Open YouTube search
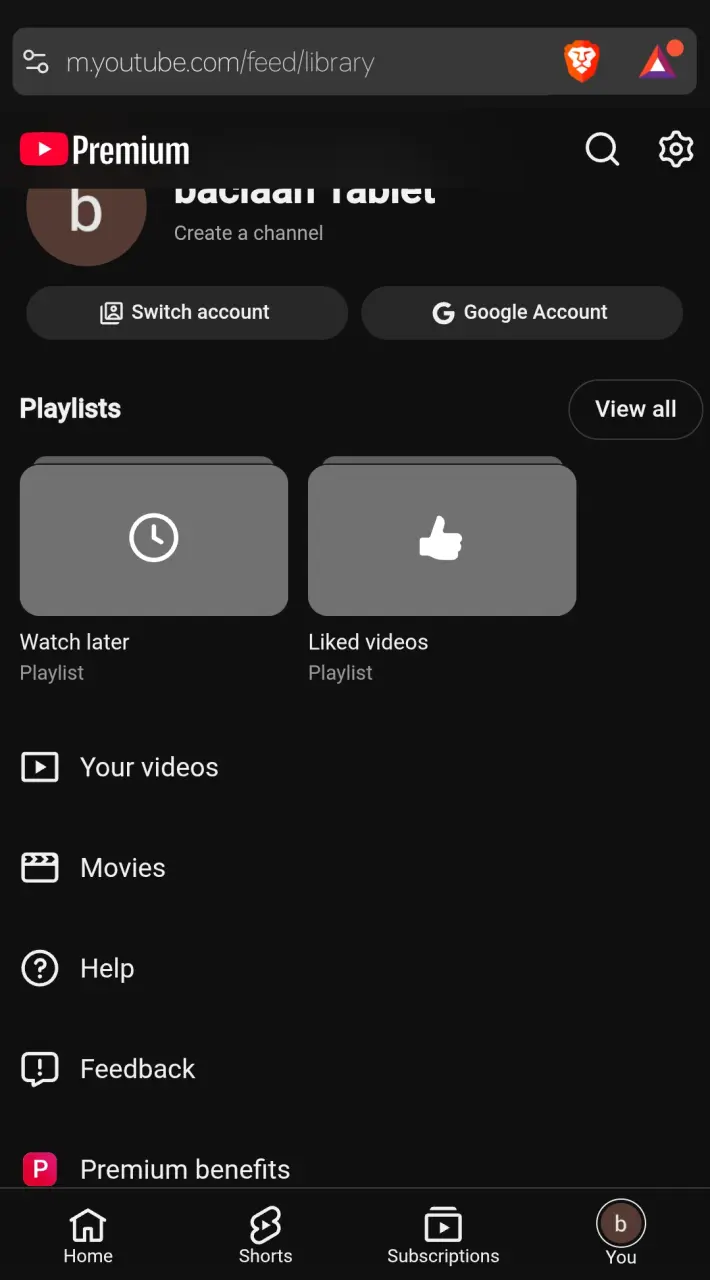 pos(602,150)
